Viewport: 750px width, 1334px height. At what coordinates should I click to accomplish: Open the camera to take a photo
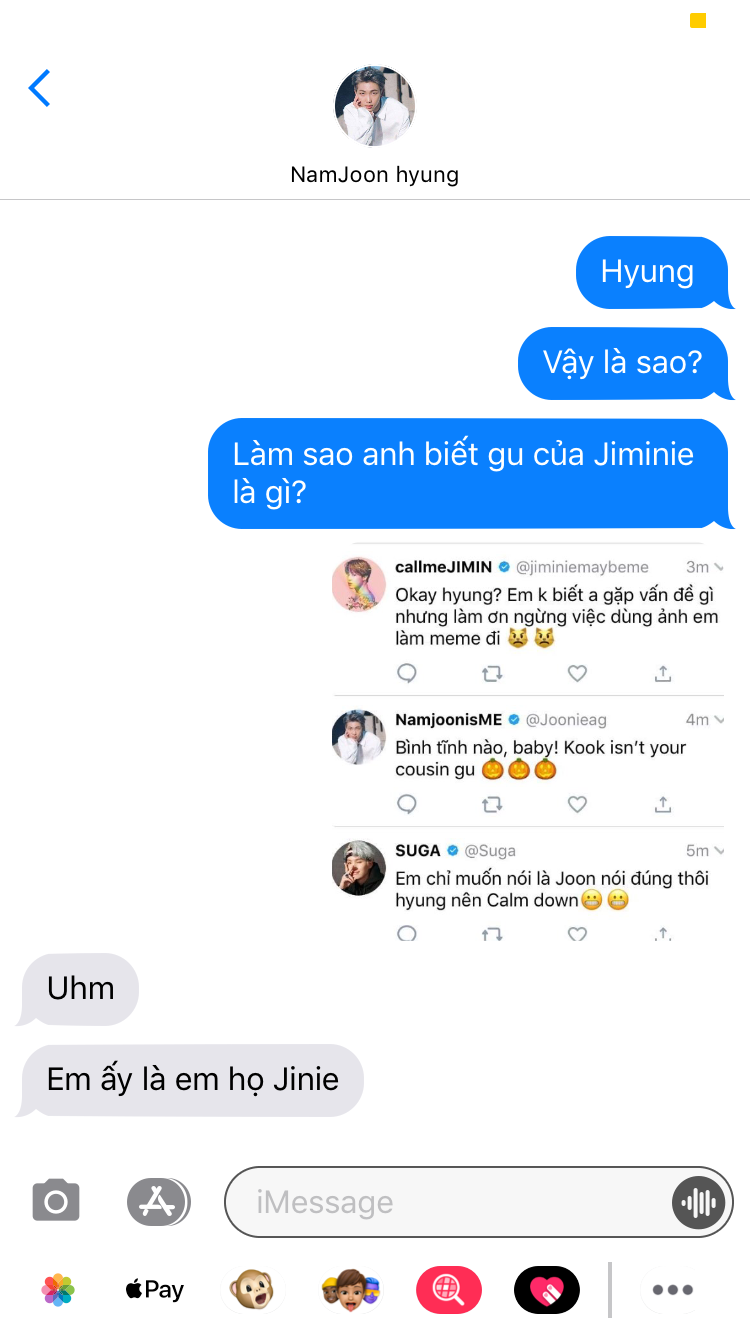coord(56,1201)
